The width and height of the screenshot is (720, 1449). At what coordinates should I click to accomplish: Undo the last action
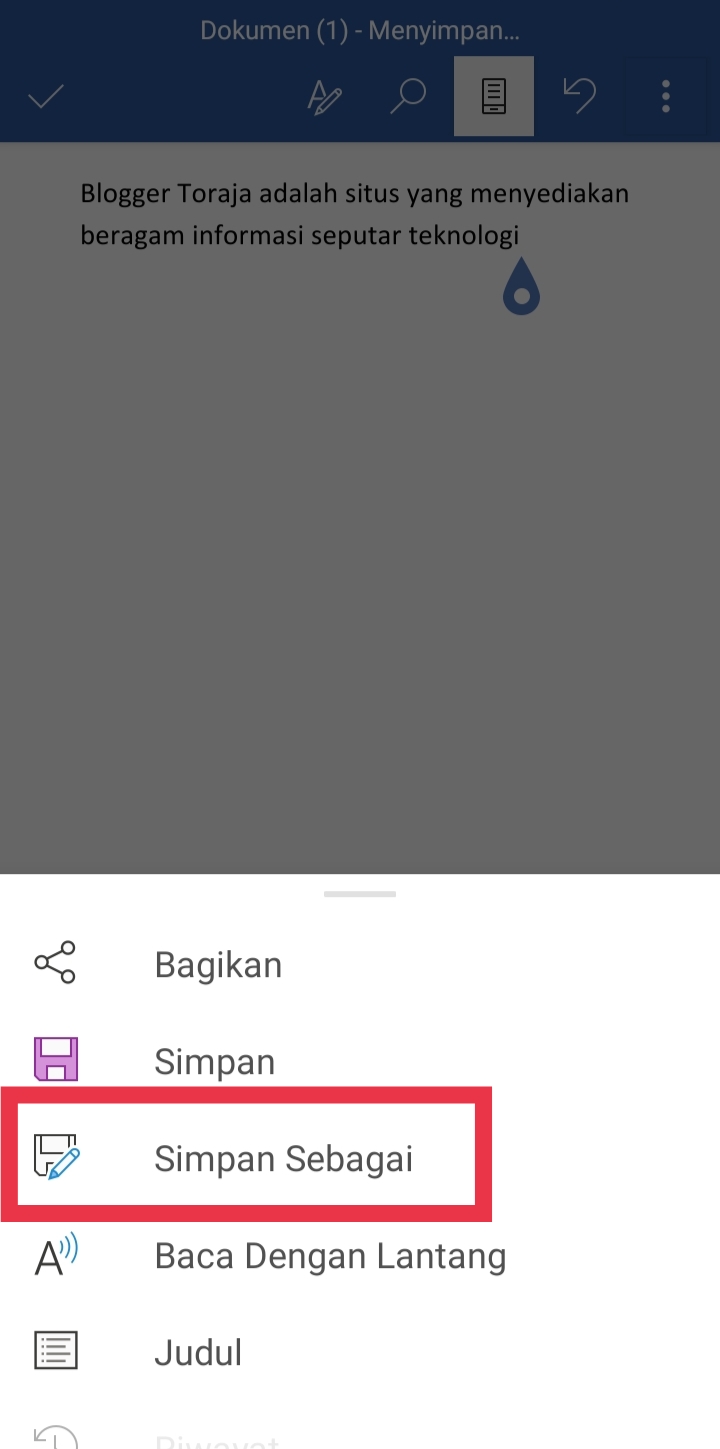[x=579, y=97]
